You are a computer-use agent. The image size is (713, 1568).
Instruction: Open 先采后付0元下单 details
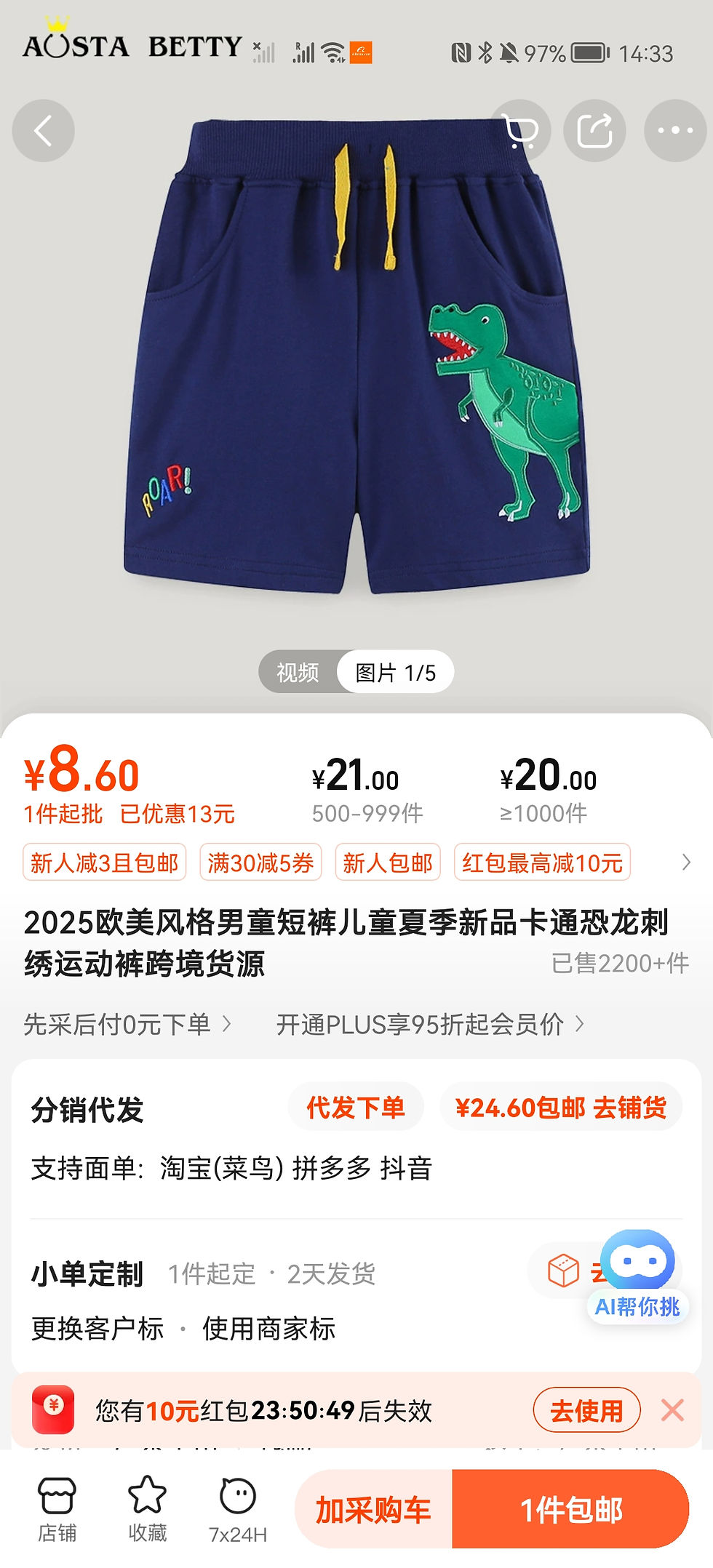tap(127, 1025)
